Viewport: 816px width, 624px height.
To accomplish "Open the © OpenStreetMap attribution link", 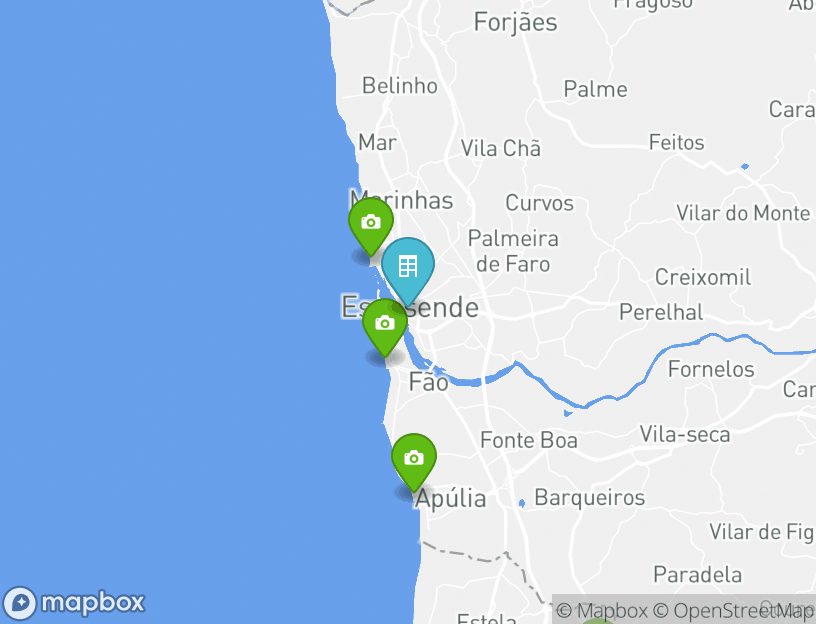I will [x=733, y=610].
